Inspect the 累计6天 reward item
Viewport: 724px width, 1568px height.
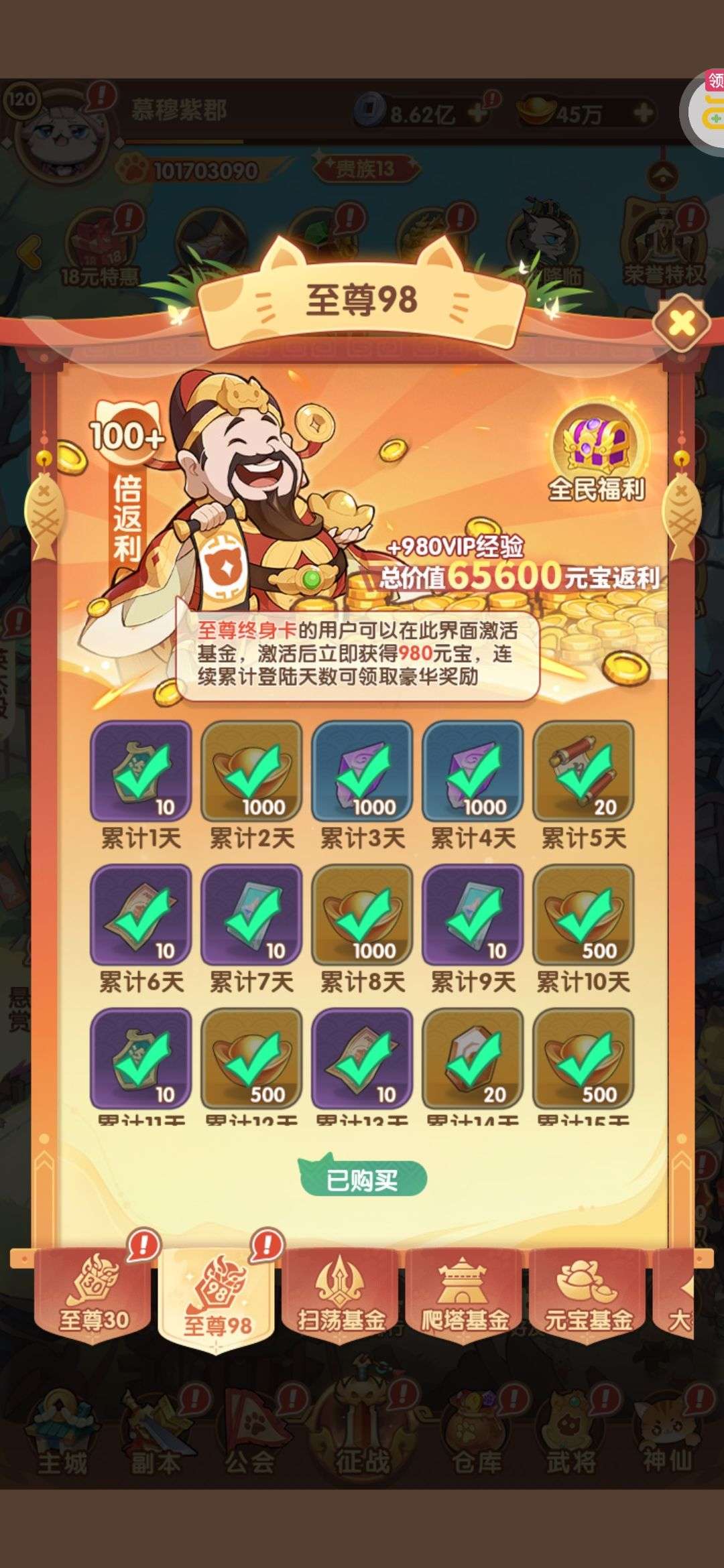point(141,915)
